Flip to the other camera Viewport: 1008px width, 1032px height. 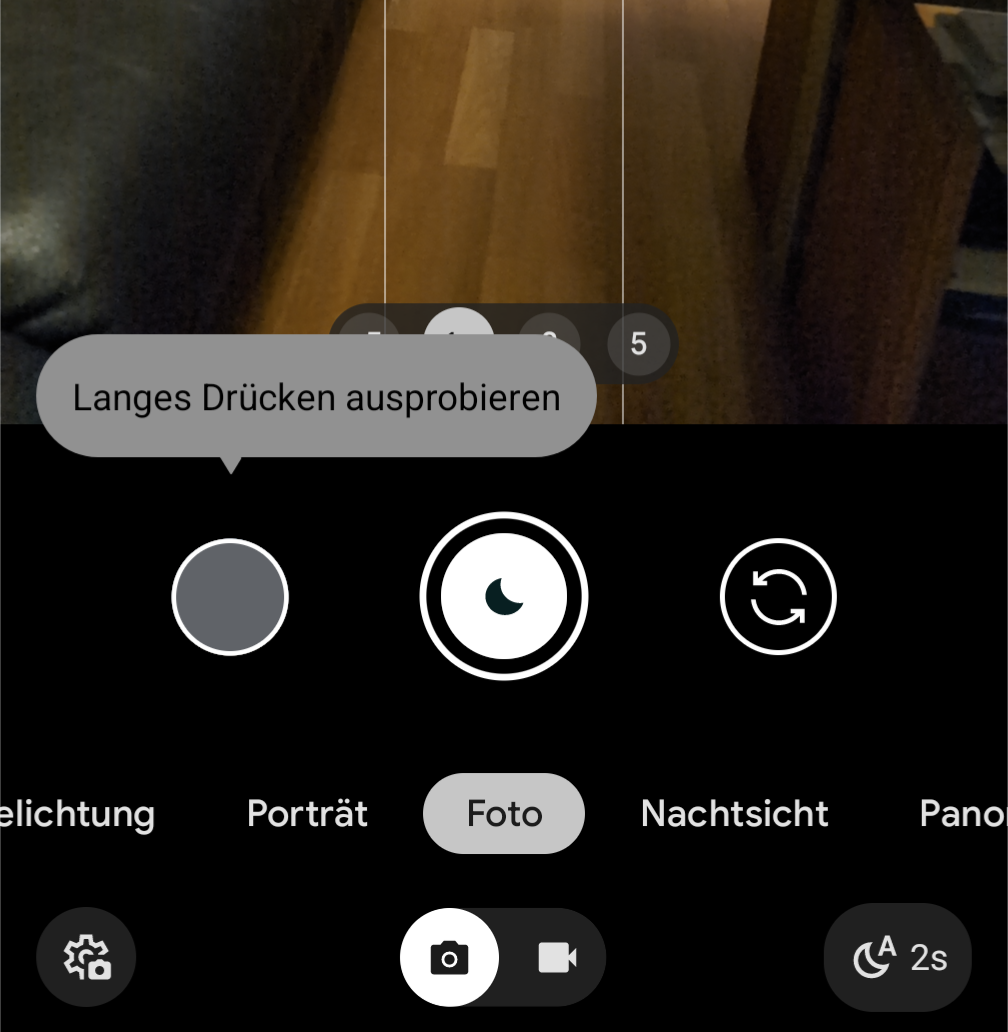click(x=778, y=597)
